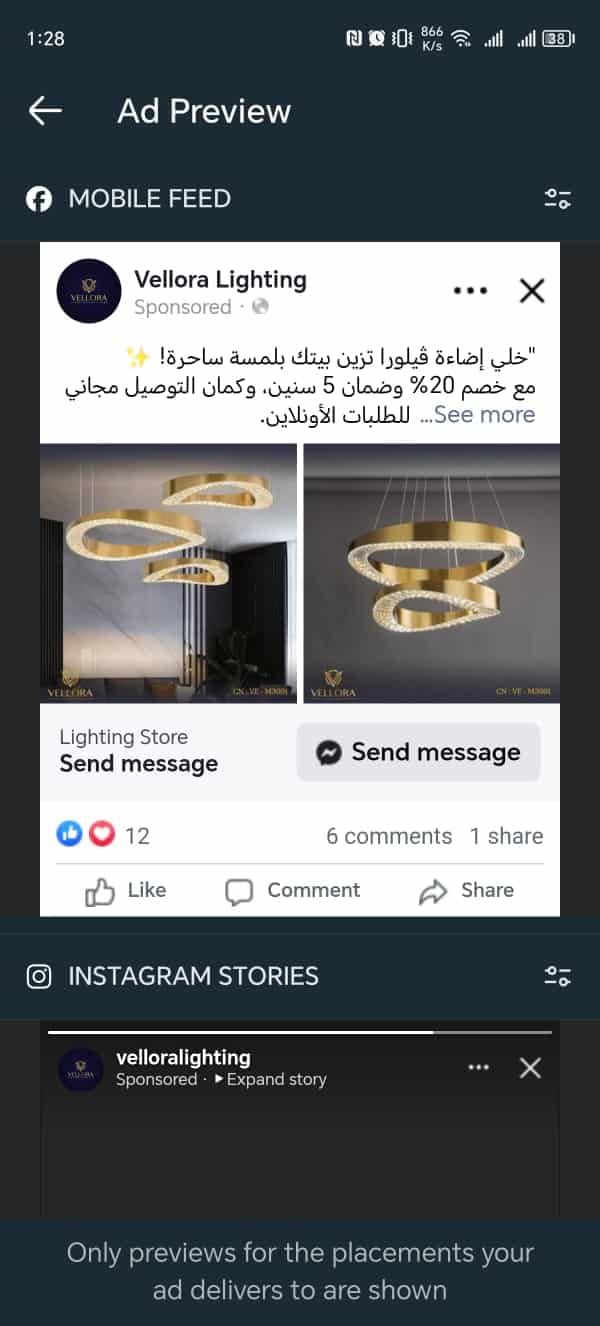This screenshot has height=1326, width=600.
Task: Open Mobile Feed placement settings icon
Action: click(x=557, y=198)
